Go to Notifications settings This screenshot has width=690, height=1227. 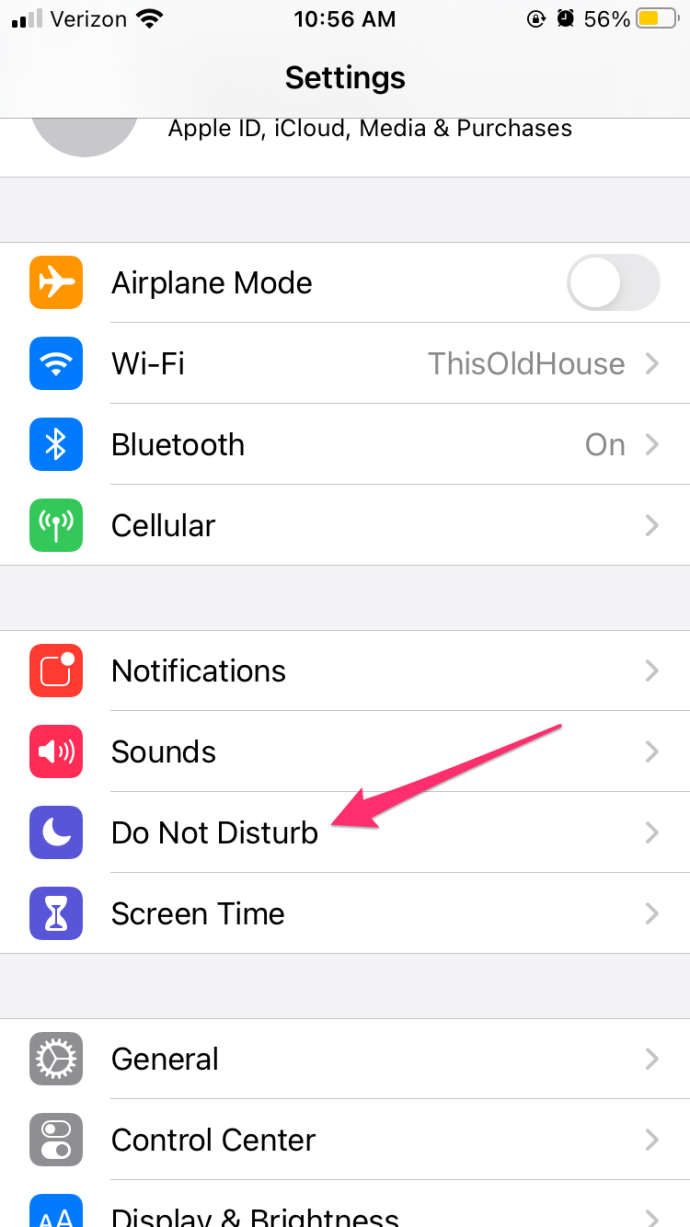pos(345,671)
